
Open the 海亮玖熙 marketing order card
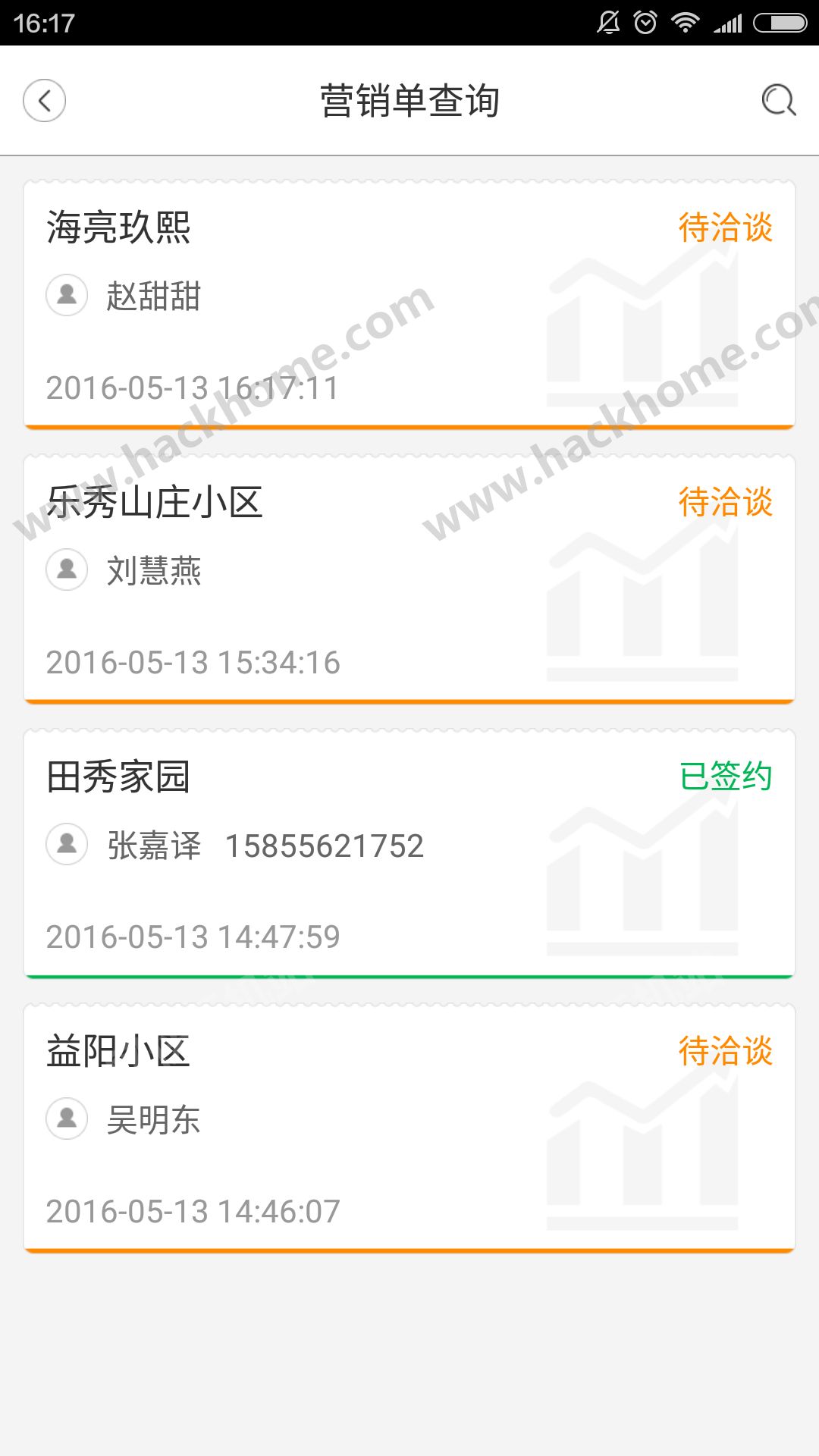coord(409,305)
